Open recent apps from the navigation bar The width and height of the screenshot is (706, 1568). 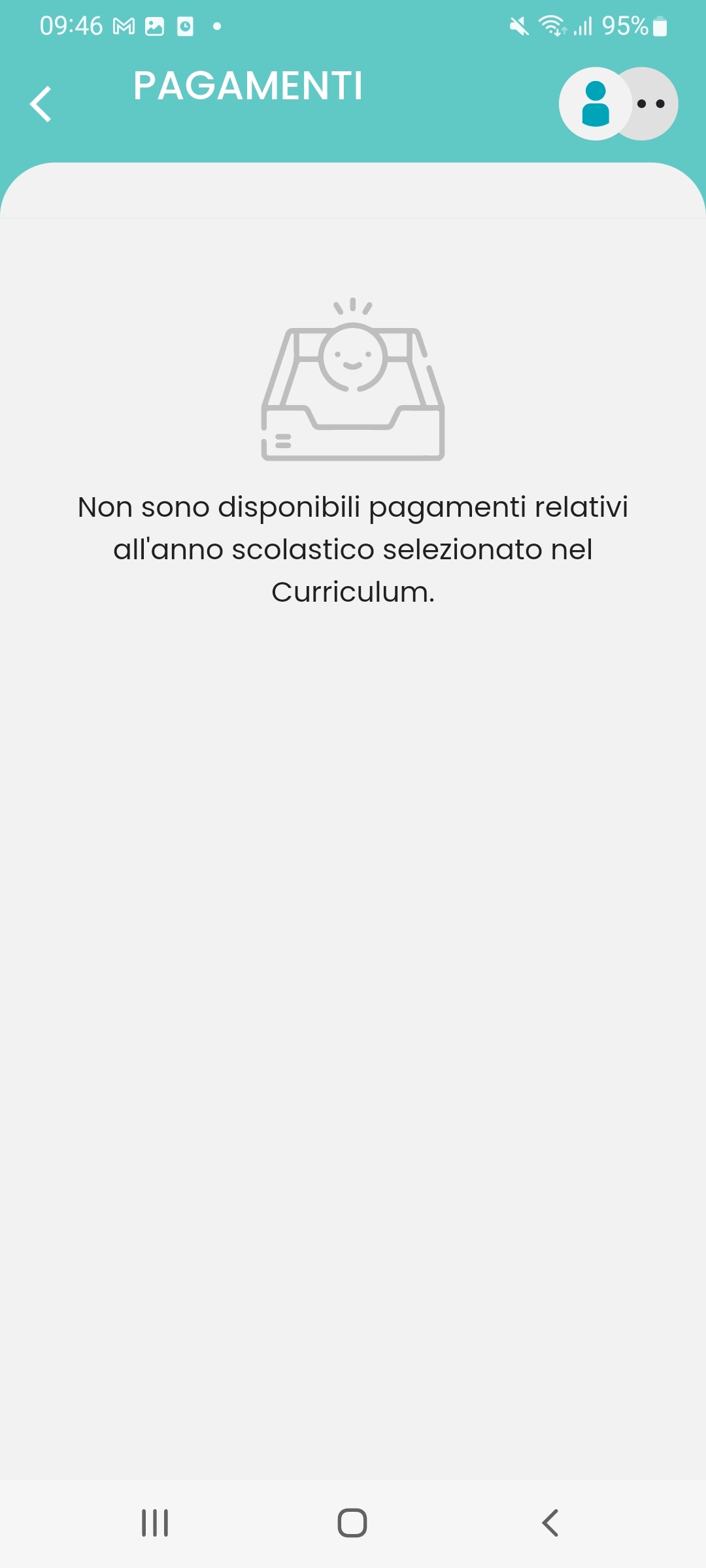pos(155,1523)
